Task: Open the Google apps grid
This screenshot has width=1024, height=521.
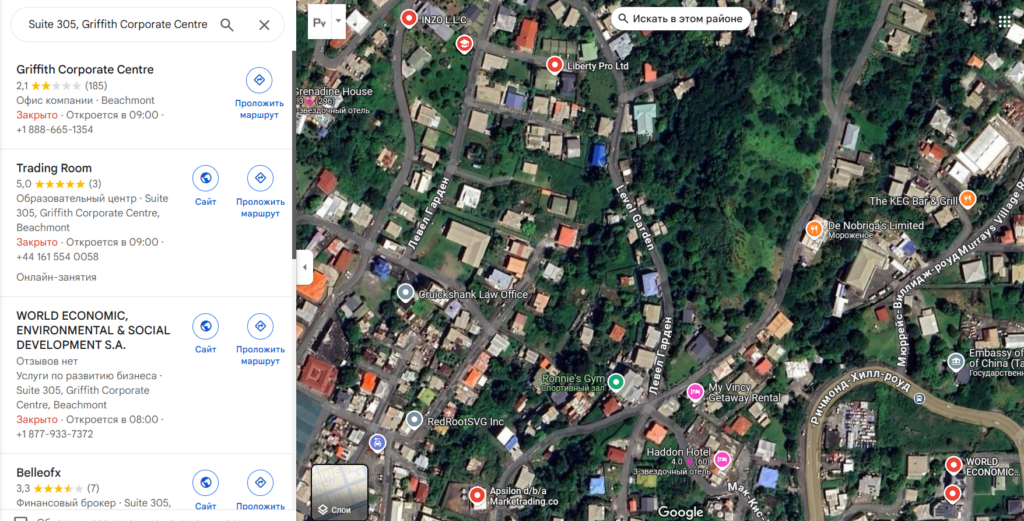Action: coord(1005,19)
